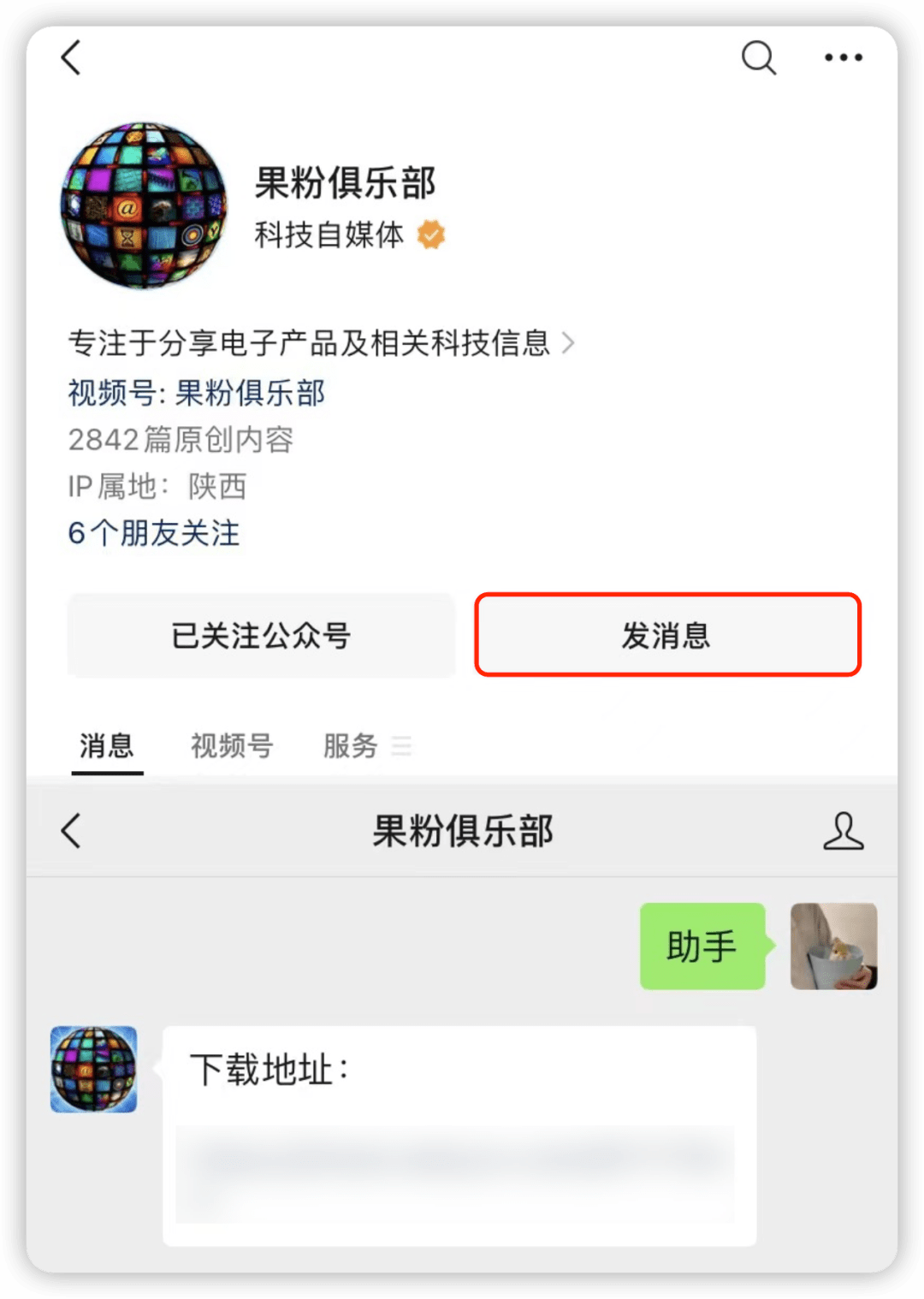Open the contact profile icon in the chat header
The image size is (924, 1299).
[x=844, y=830]
